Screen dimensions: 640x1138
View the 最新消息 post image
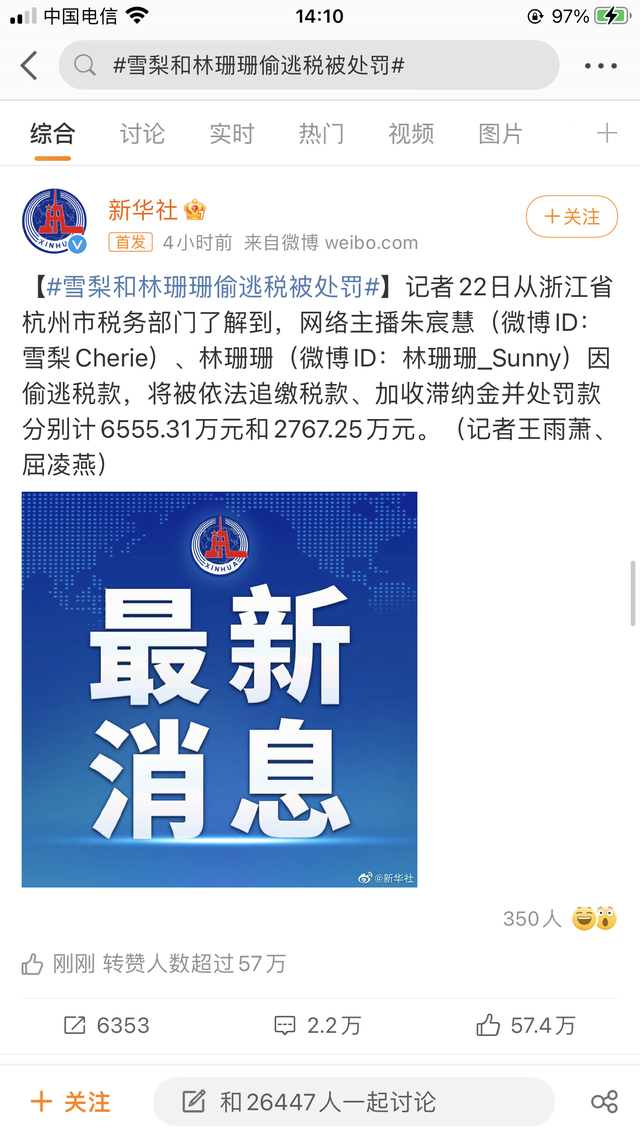[x=220, y=689]
